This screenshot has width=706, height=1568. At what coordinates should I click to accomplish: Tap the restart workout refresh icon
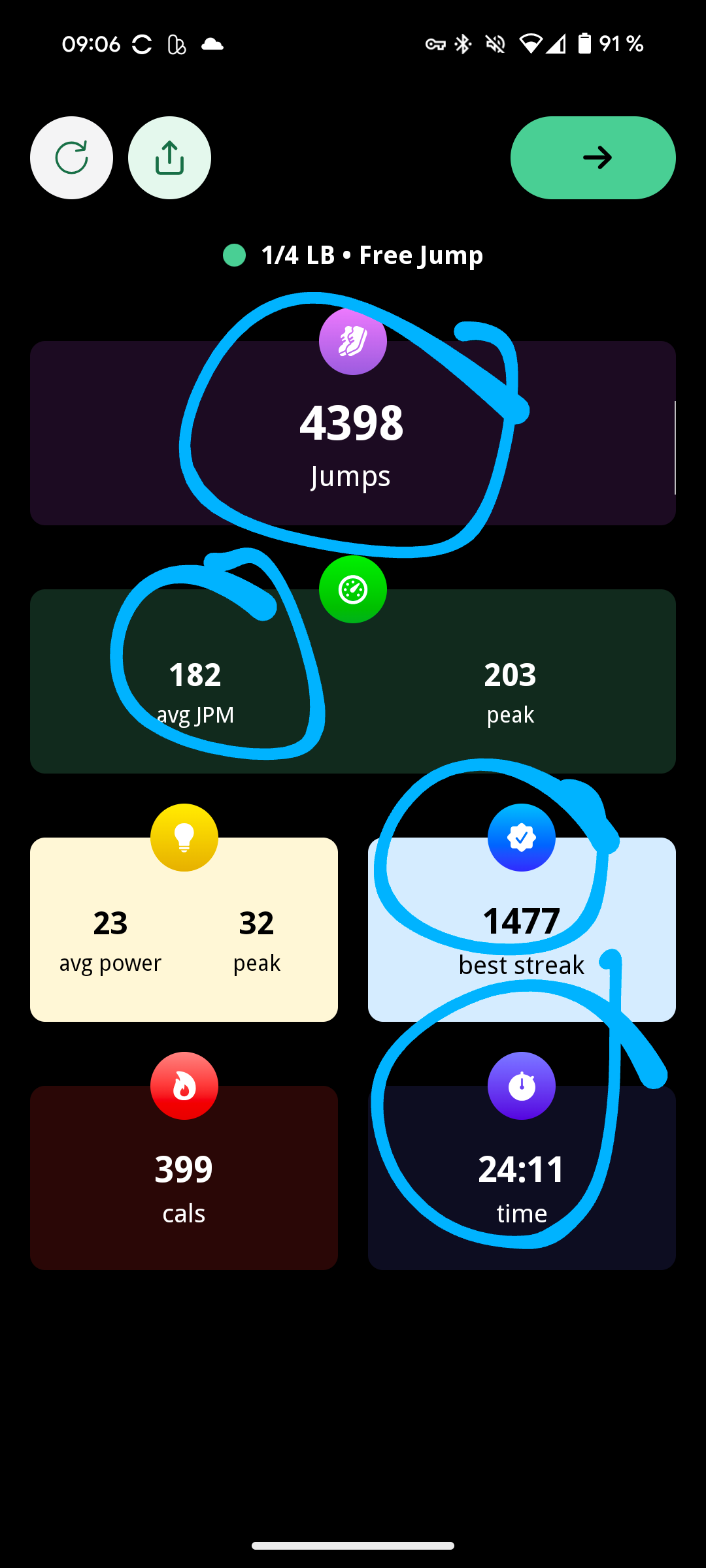[x=71, y=157]
